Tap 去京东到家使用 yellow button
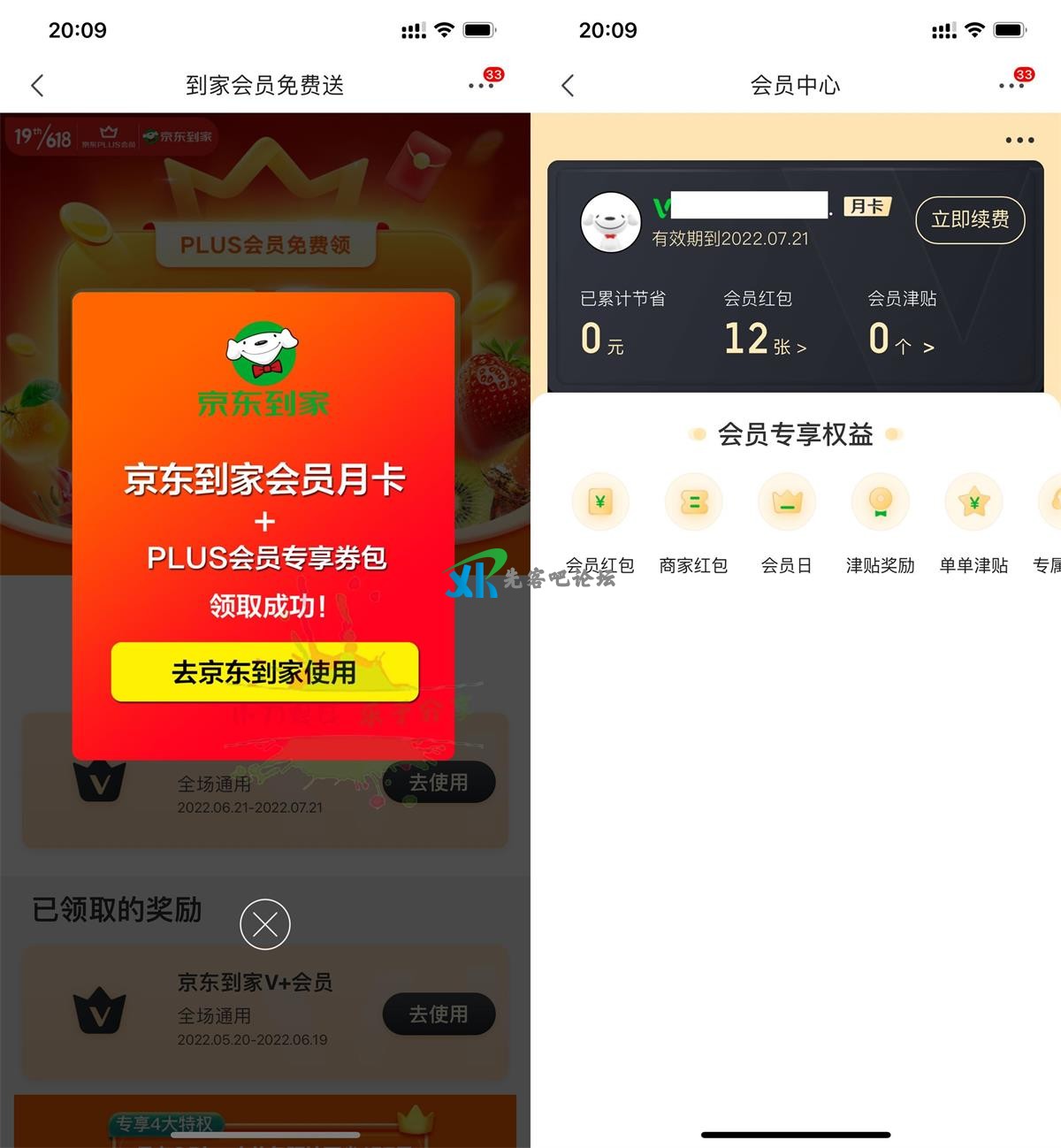1061x1148 pixels. tap(264, 672)
